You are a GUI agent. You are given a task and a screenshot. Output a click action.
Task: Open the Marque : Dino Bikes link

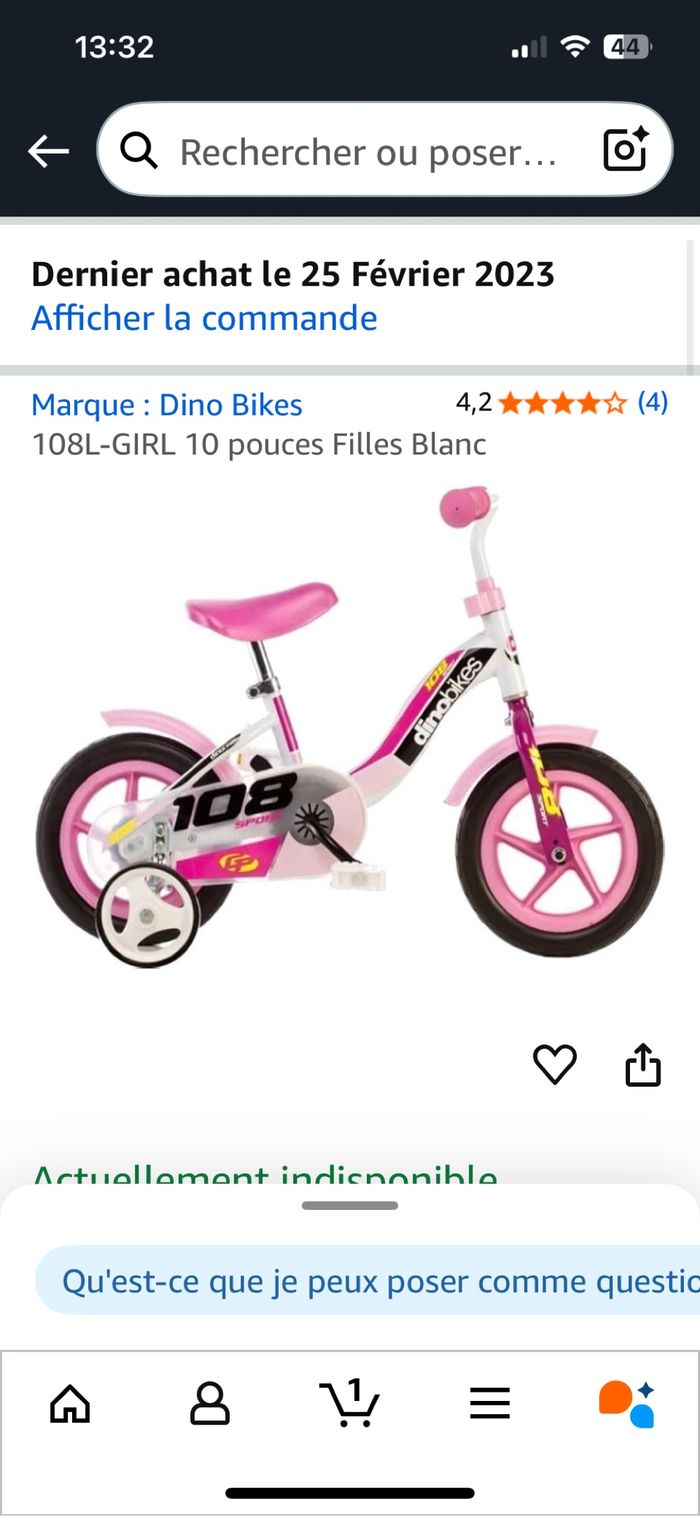click(x=167, y=405)
